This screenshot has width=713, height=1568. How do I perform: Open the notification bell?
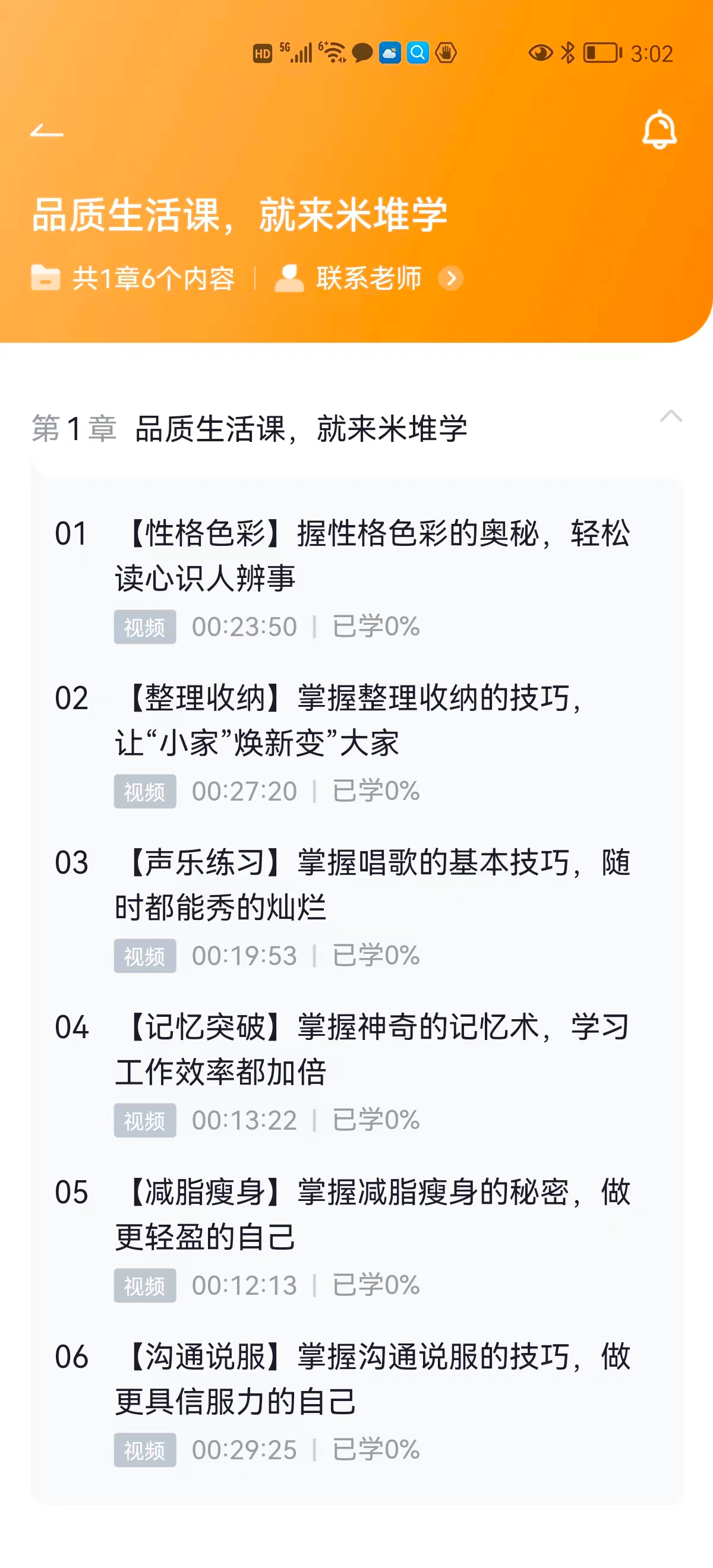(660, 129)
